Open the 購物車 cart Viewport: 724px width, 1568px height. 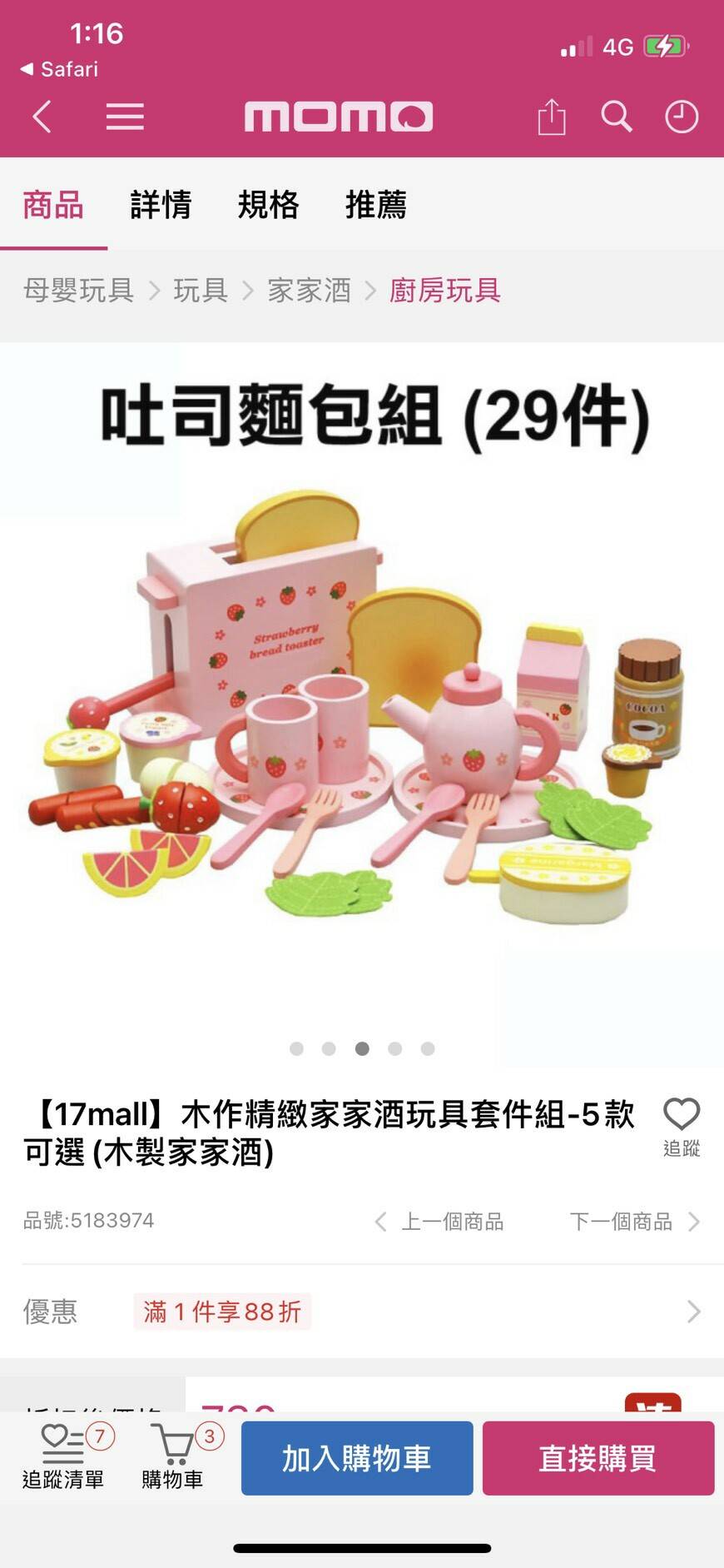coord(173,1457)
